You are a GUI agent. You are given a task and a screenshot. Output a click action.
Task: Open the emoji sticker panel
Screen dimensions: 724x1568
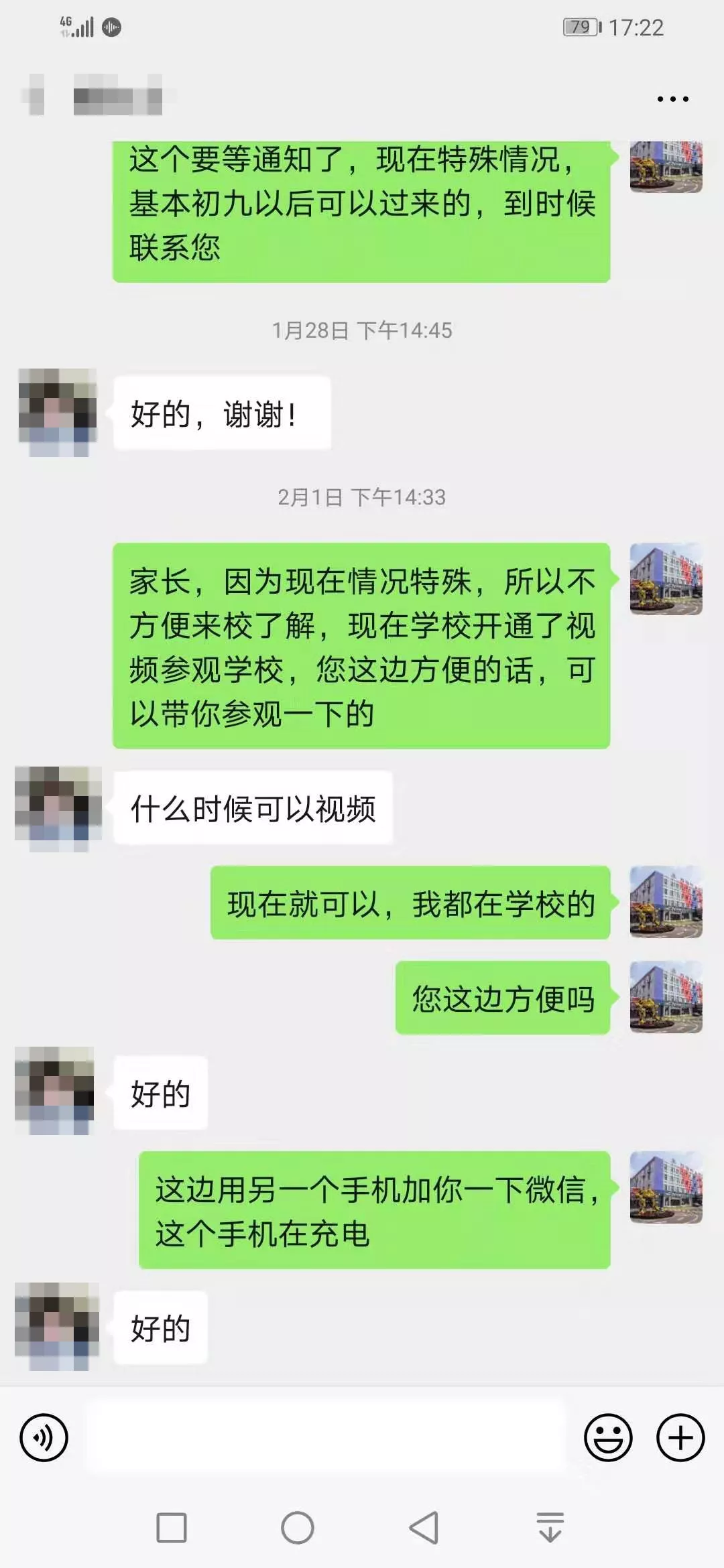(x=608, y=1437)
